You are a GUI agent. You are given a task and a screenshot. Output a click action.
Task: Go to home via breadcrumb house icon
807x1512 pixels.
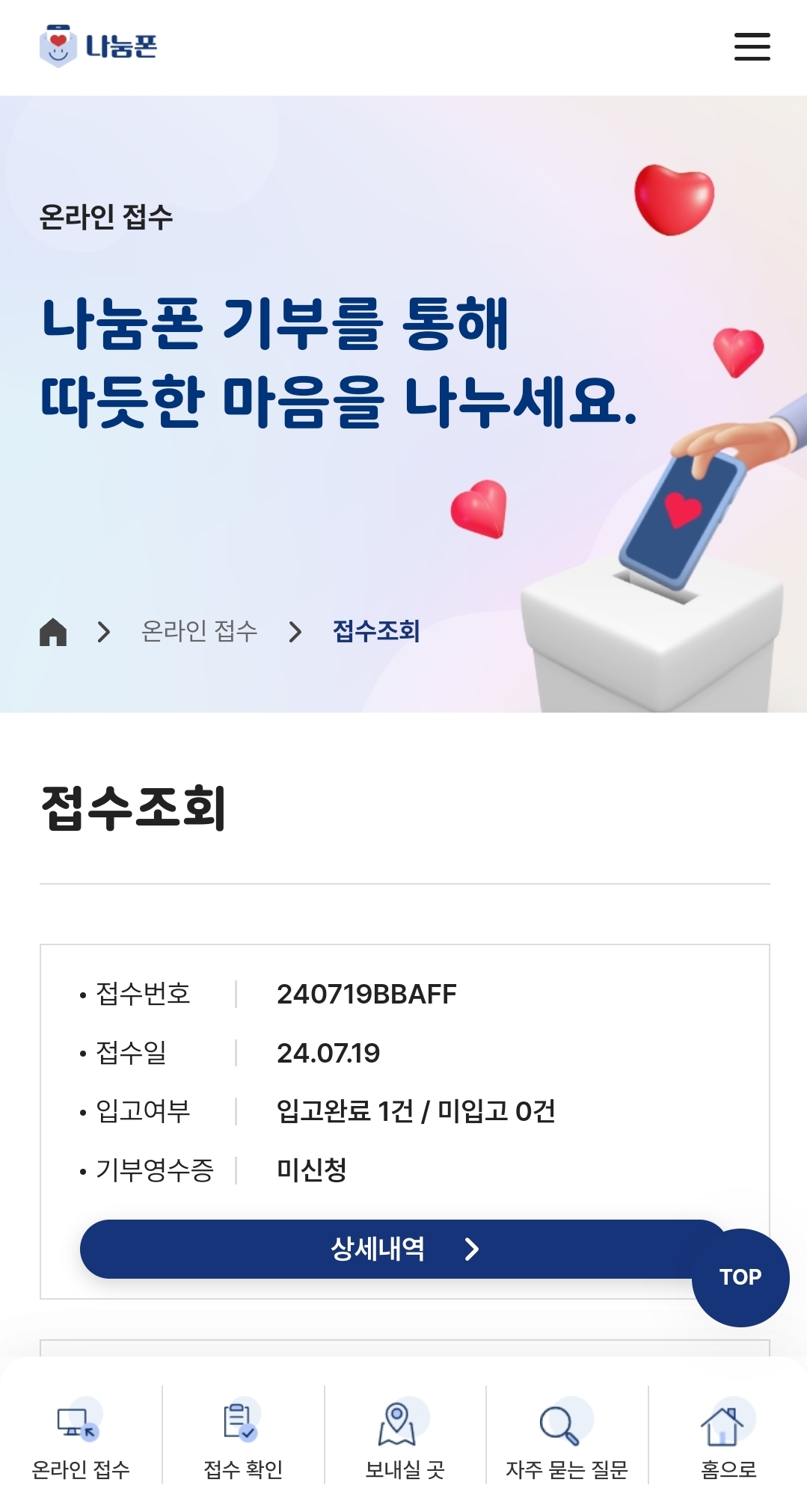(x=53, y=632)
